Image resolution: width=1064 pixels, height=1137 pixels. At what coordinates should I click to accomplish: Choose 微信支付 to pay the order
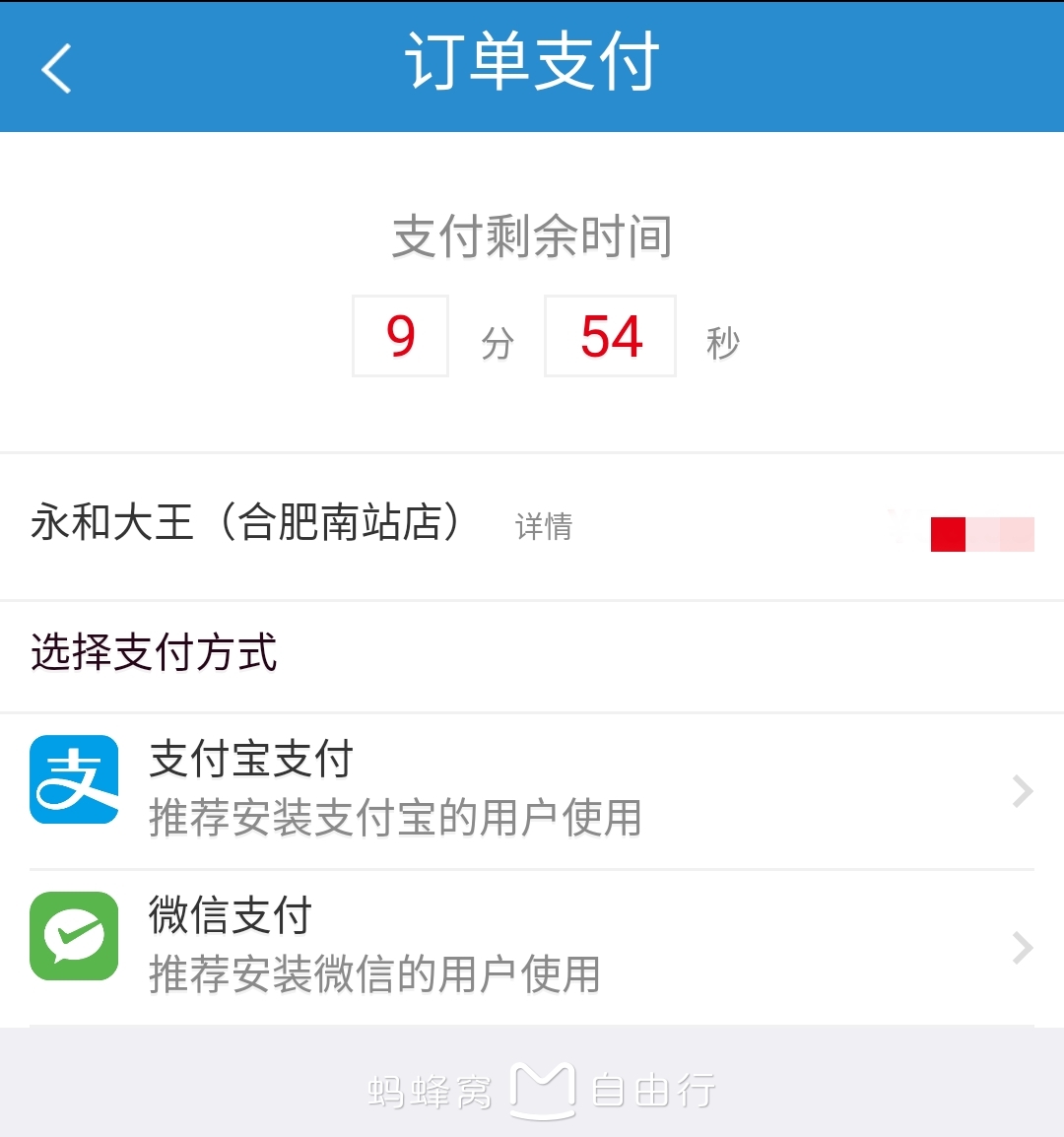coord(532,947)
